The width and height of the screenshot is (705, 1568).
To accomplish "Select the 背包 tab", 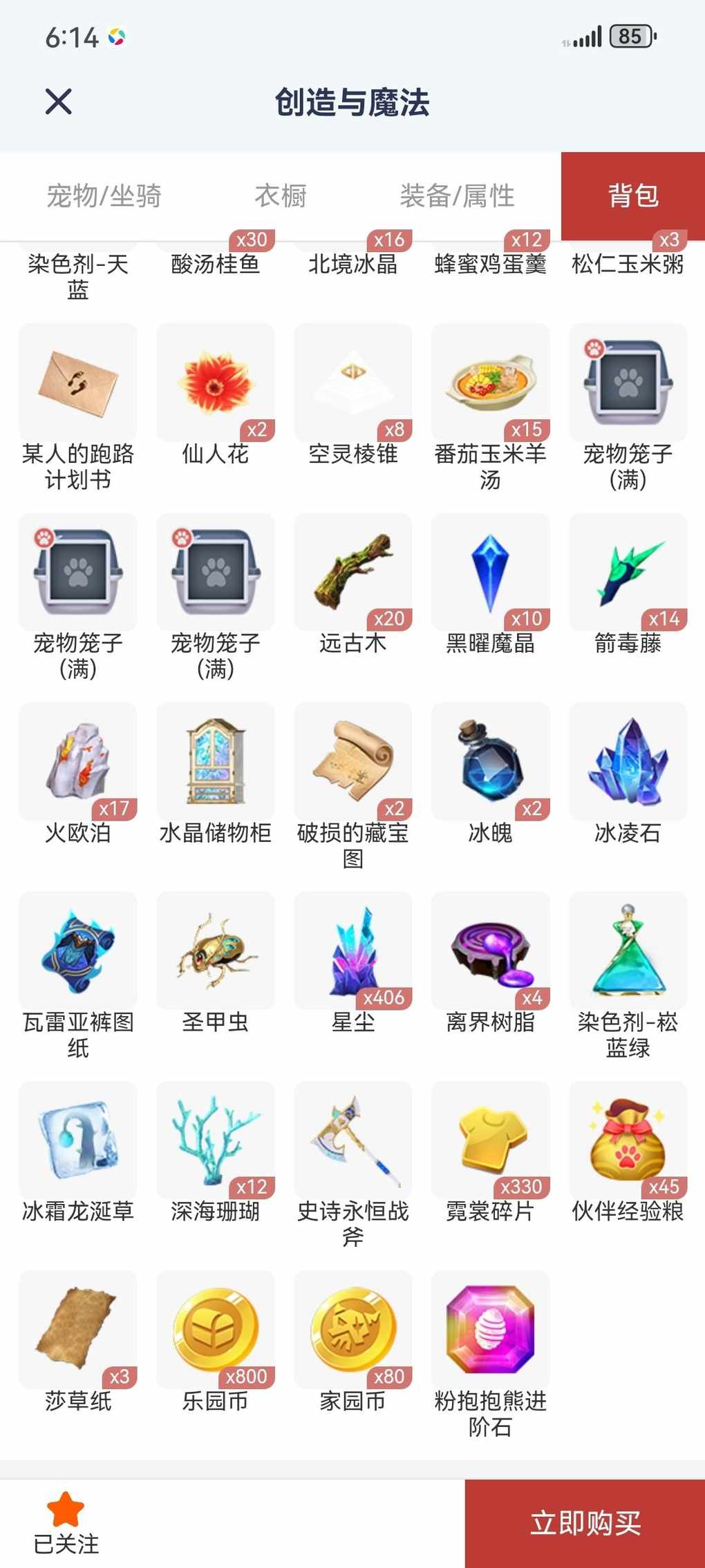I will [x=632, y=196].
